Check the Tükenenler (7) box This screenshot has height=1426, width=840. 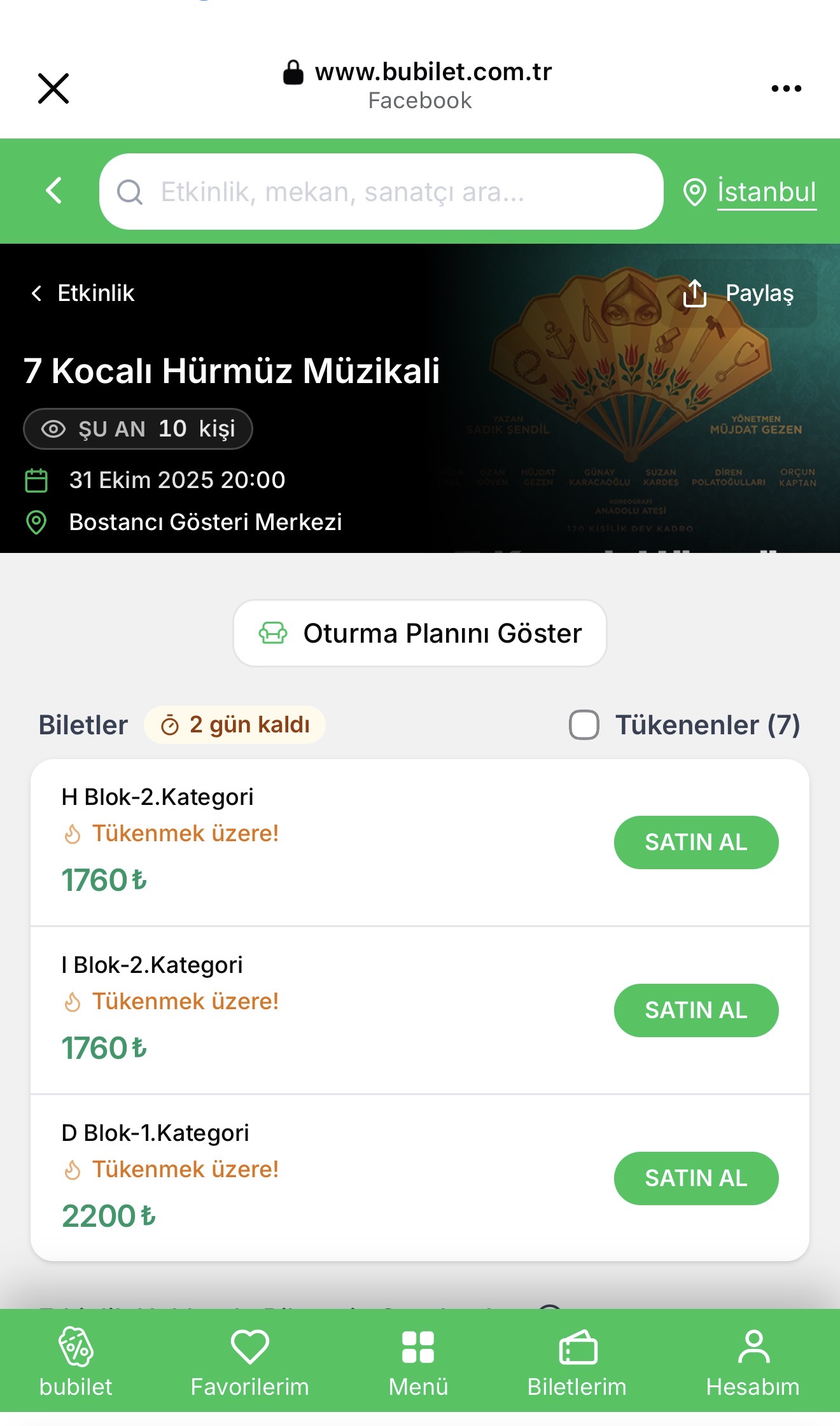click(x=584, y=725)
